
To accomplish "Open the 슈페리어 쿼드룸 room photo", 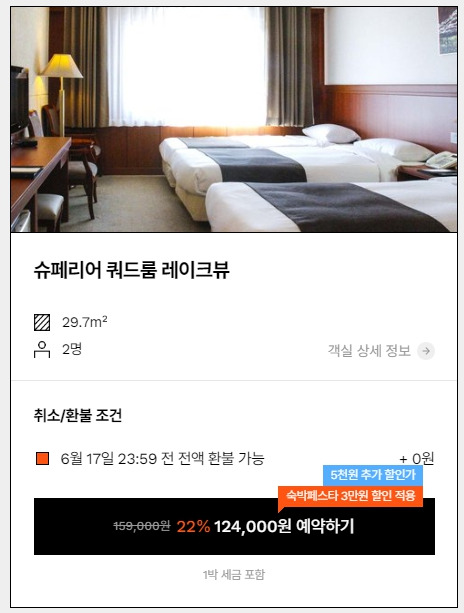I will pyautogui.click(x=234, y=119).
